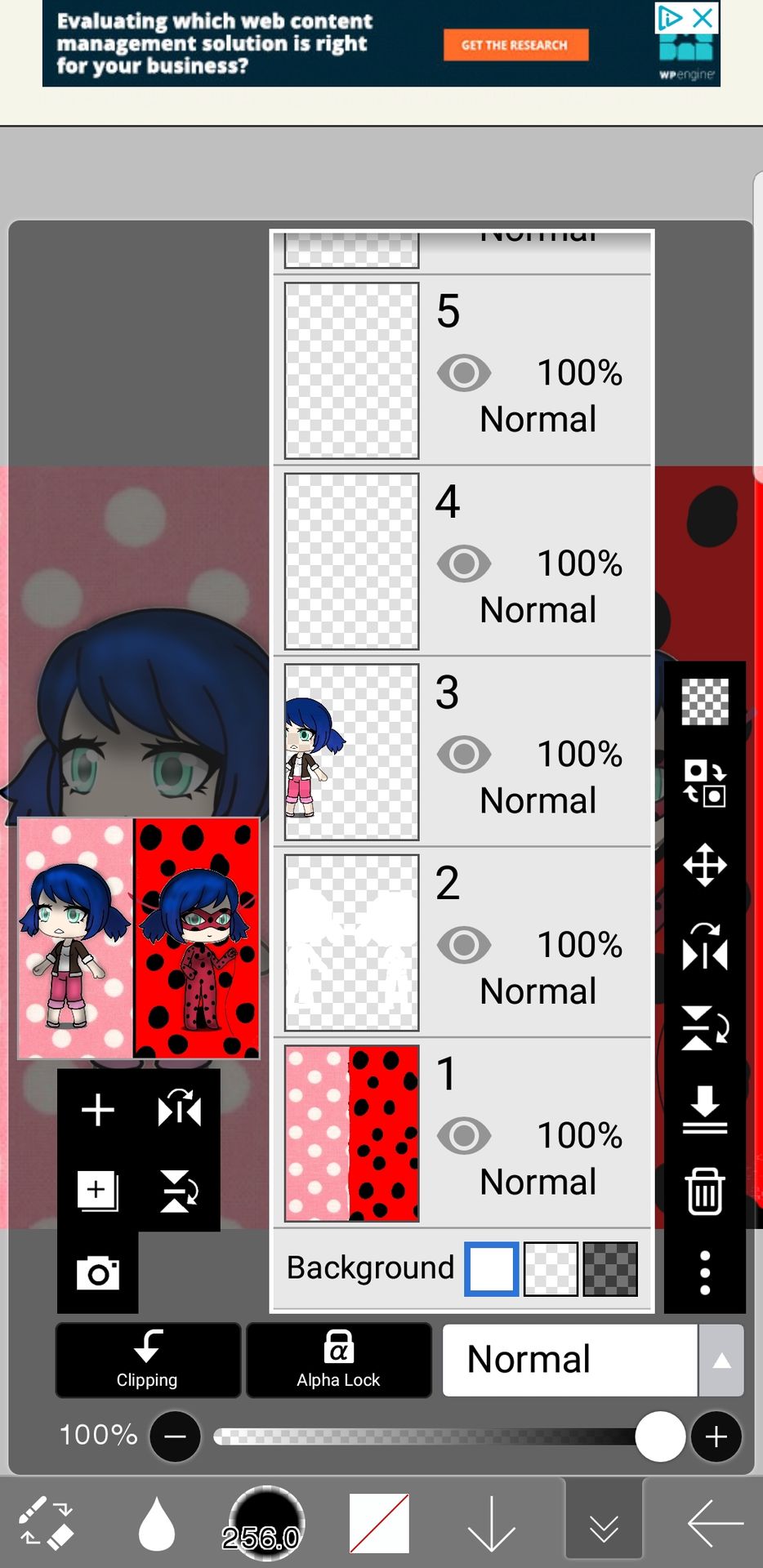Merge layer down with the download arrow
Screen dimensions: 763x1568
704,1109
